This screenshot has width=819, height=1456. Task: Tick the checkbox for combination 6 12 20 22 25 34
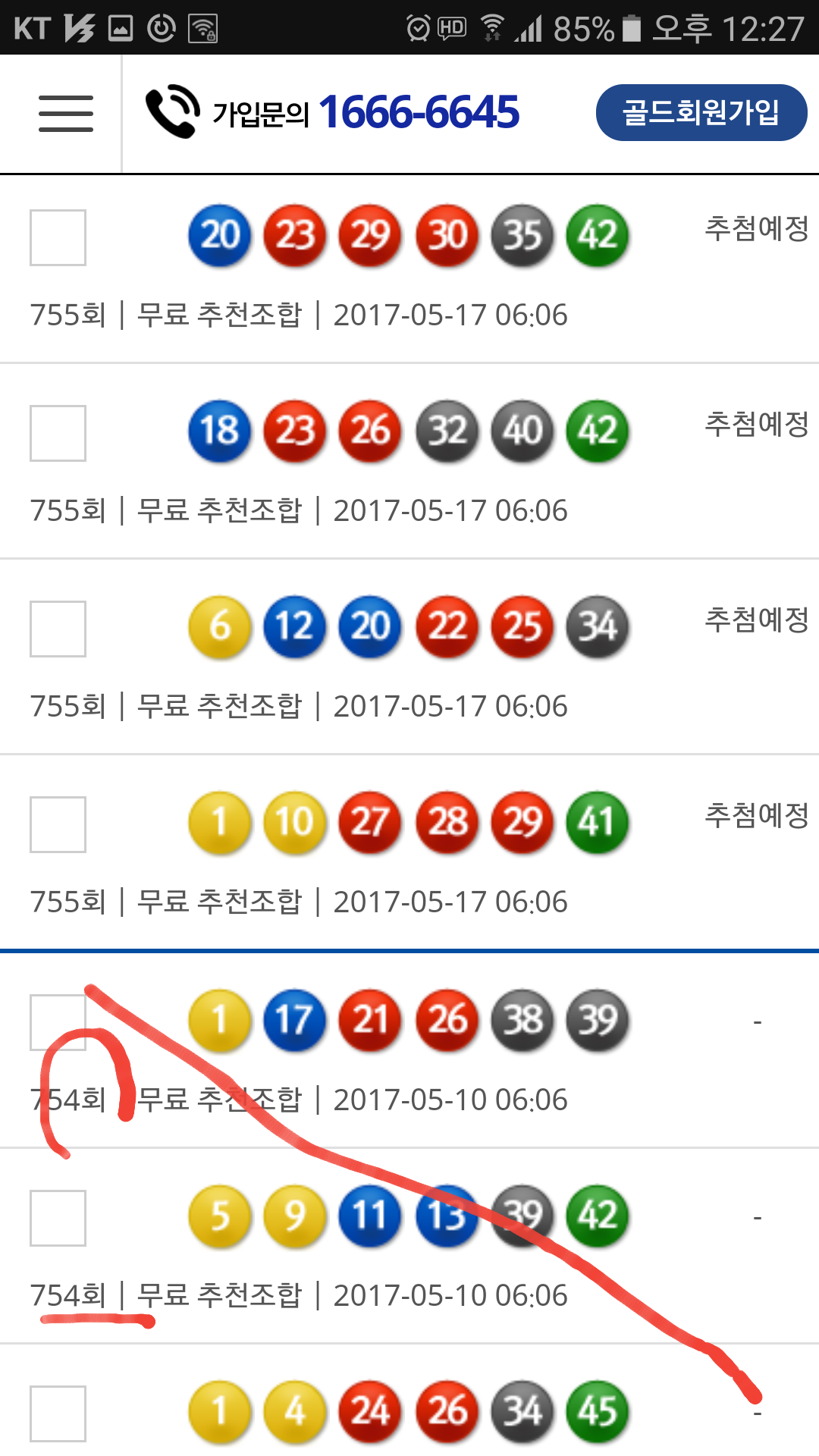click(58, 629)
